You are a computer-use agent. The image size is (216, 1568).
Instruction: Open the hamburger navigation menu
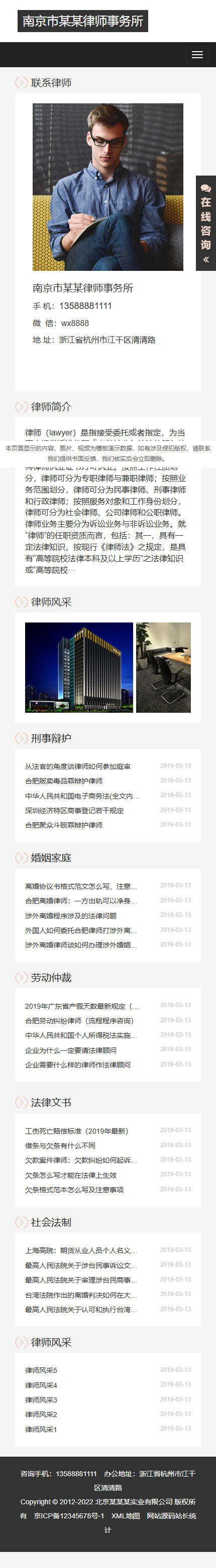tap(197, 55)
